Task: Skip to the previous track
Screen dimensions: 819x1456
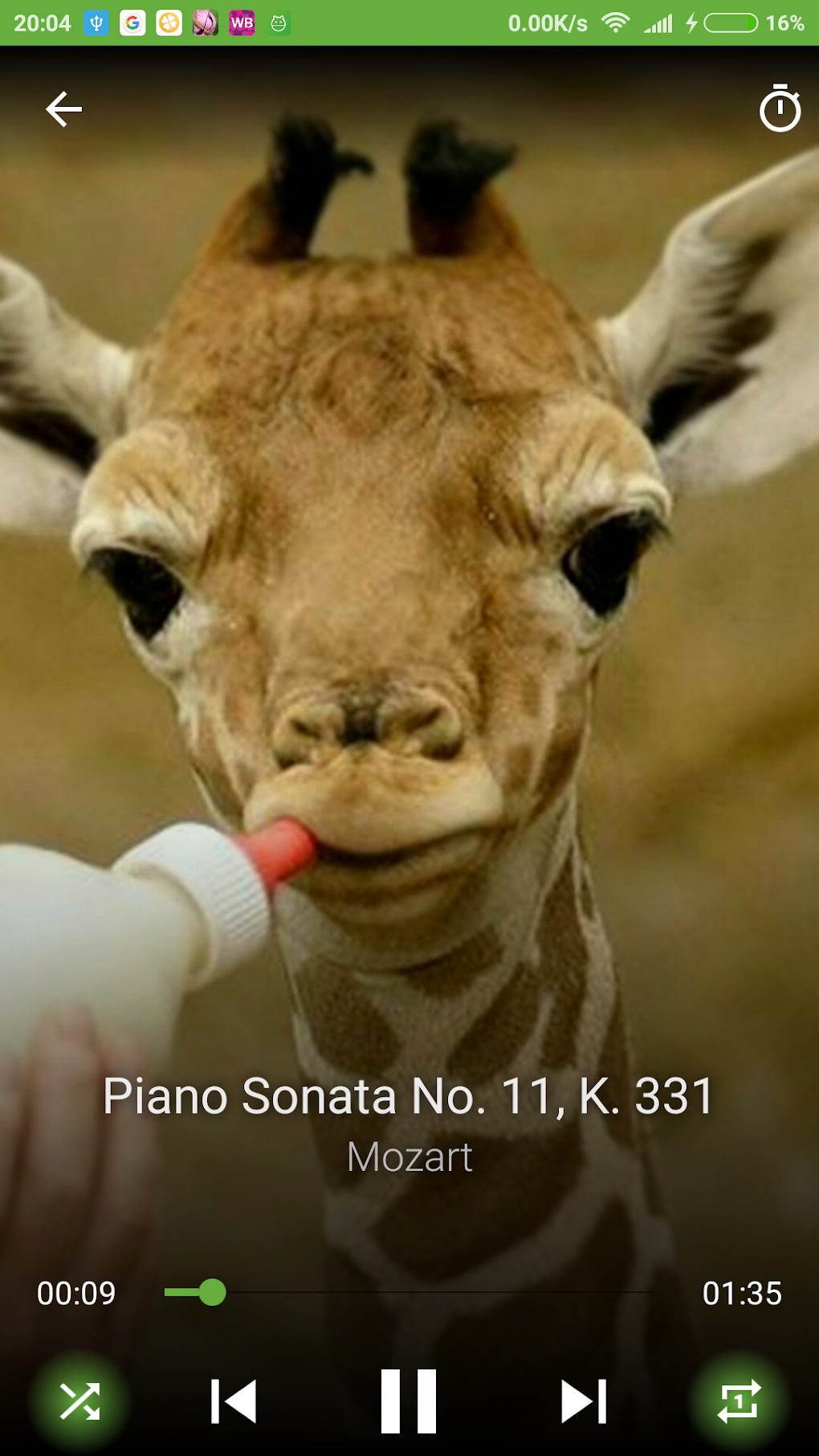Action: (233, 1401)
